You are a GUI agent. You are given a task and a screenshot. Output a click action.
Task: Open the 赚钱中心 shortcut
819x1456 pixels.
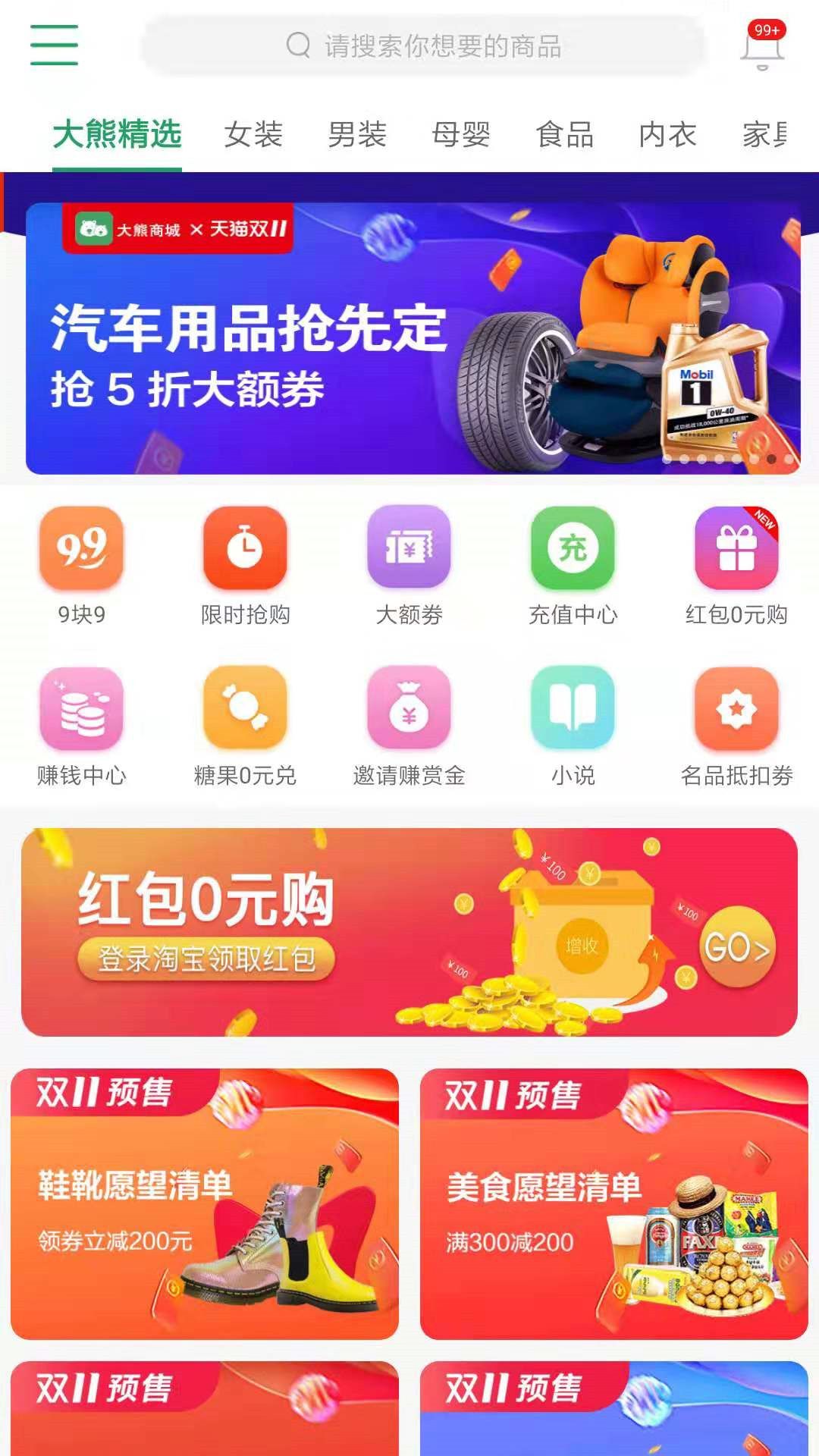click(81, 726)
